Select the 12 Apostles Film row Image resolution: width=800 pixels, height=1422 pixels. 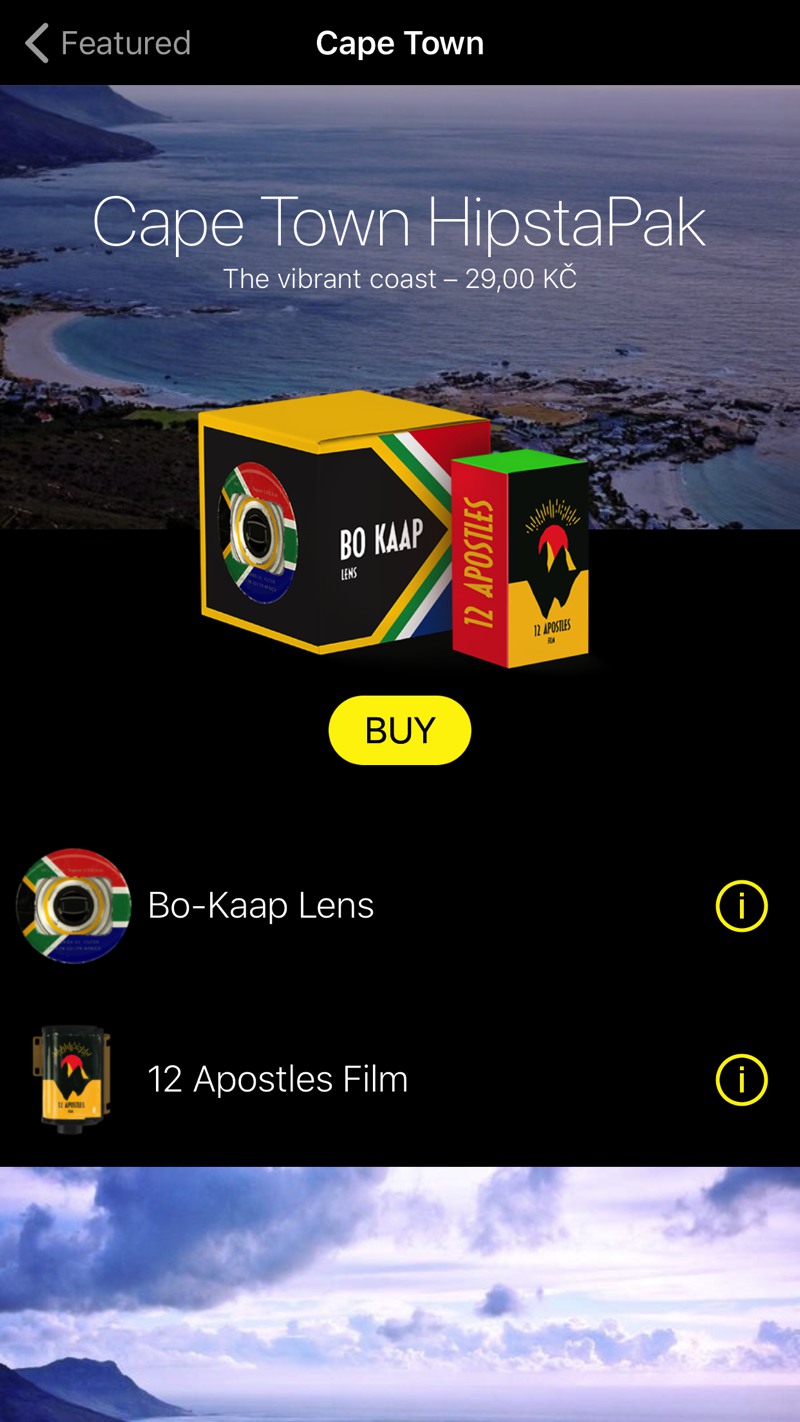[x=400, y=1080]
